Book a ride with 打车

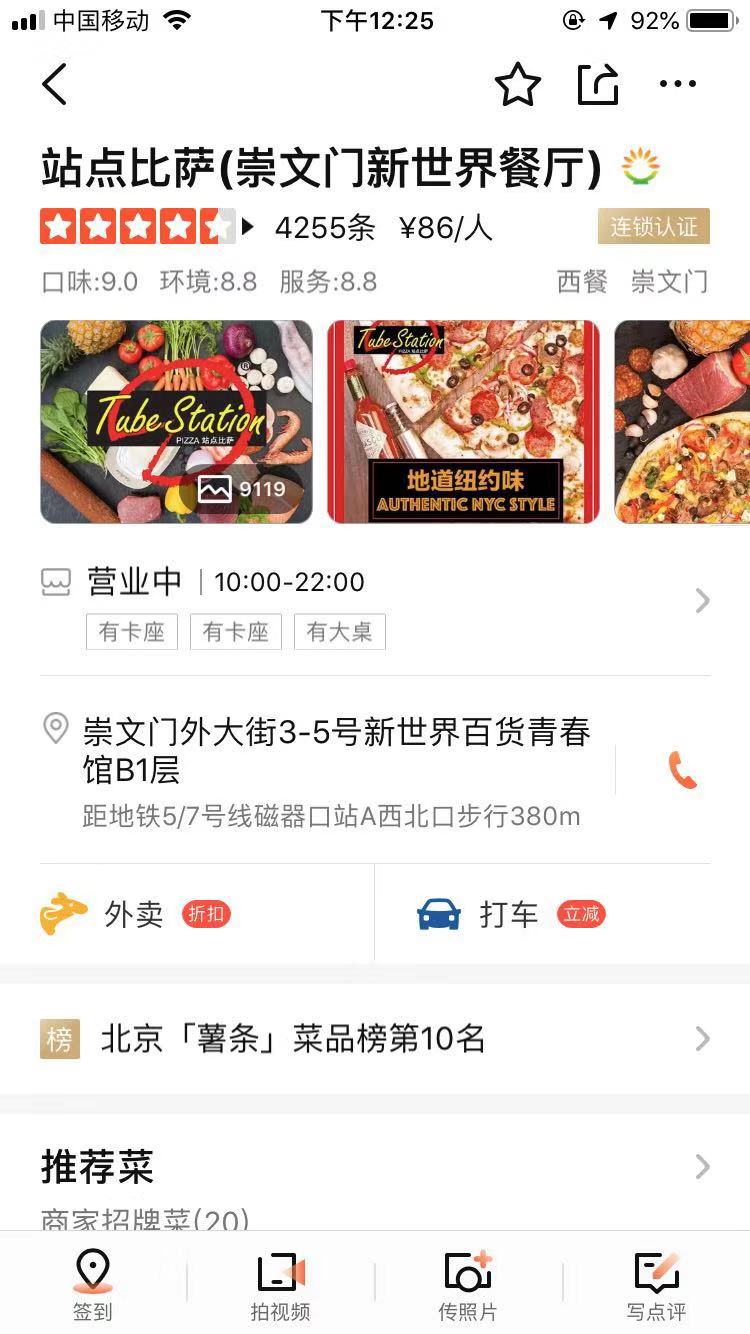510,914
